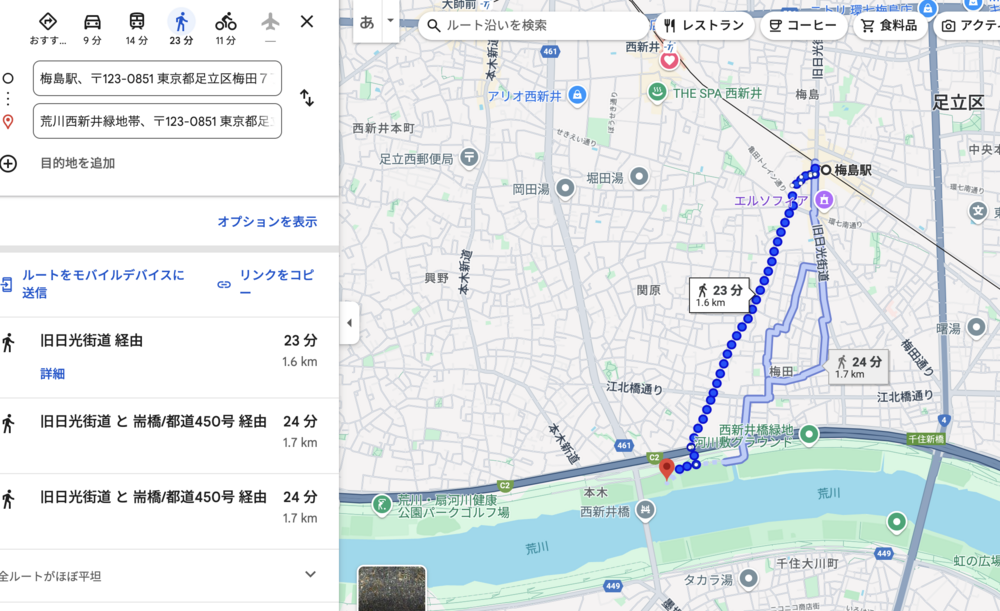Filter by 食料品 stores along the route

[889, 25]
